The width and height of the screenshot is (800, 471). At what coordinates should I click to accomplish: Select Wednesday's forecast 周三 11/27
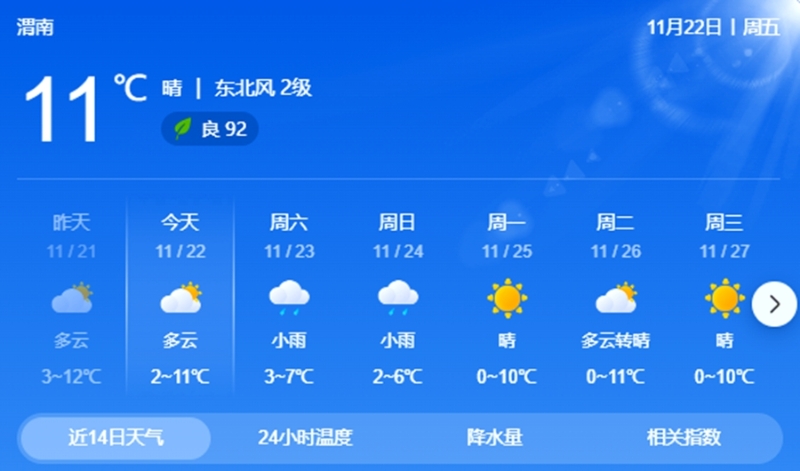[x=724, y=298]
